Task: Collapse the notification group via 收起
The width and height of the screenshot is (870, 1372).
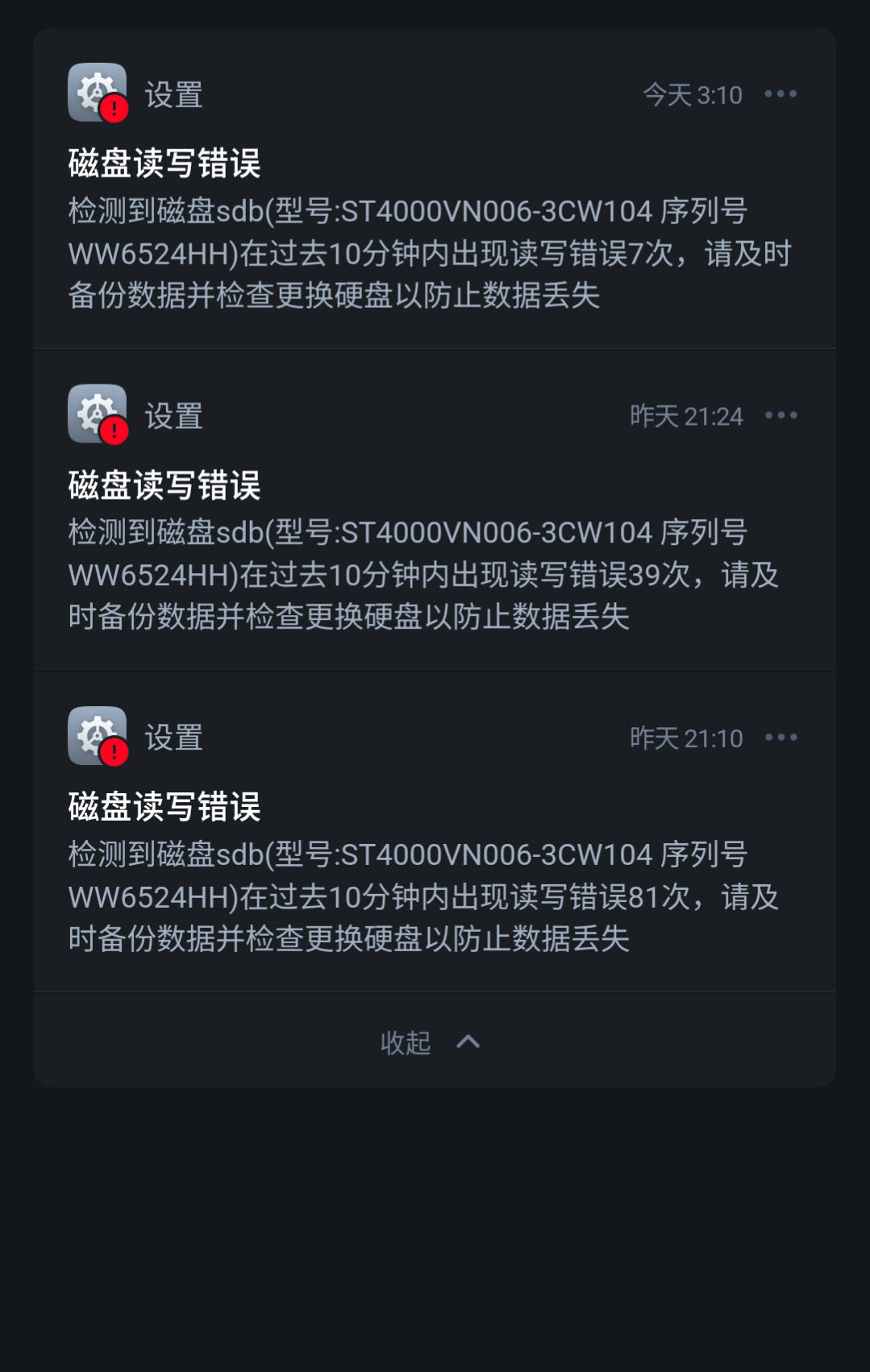Action: pos(406,1041)
